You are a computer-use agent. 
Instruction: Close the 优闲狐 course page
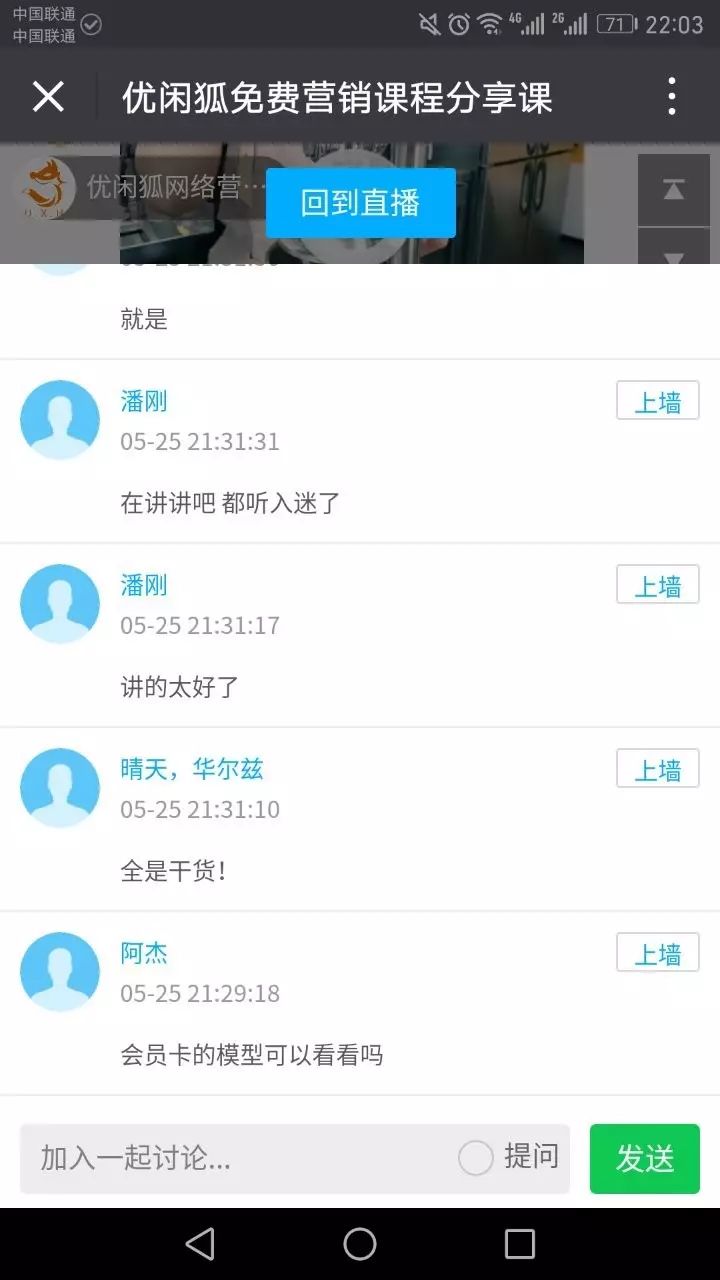coord(48,97)
